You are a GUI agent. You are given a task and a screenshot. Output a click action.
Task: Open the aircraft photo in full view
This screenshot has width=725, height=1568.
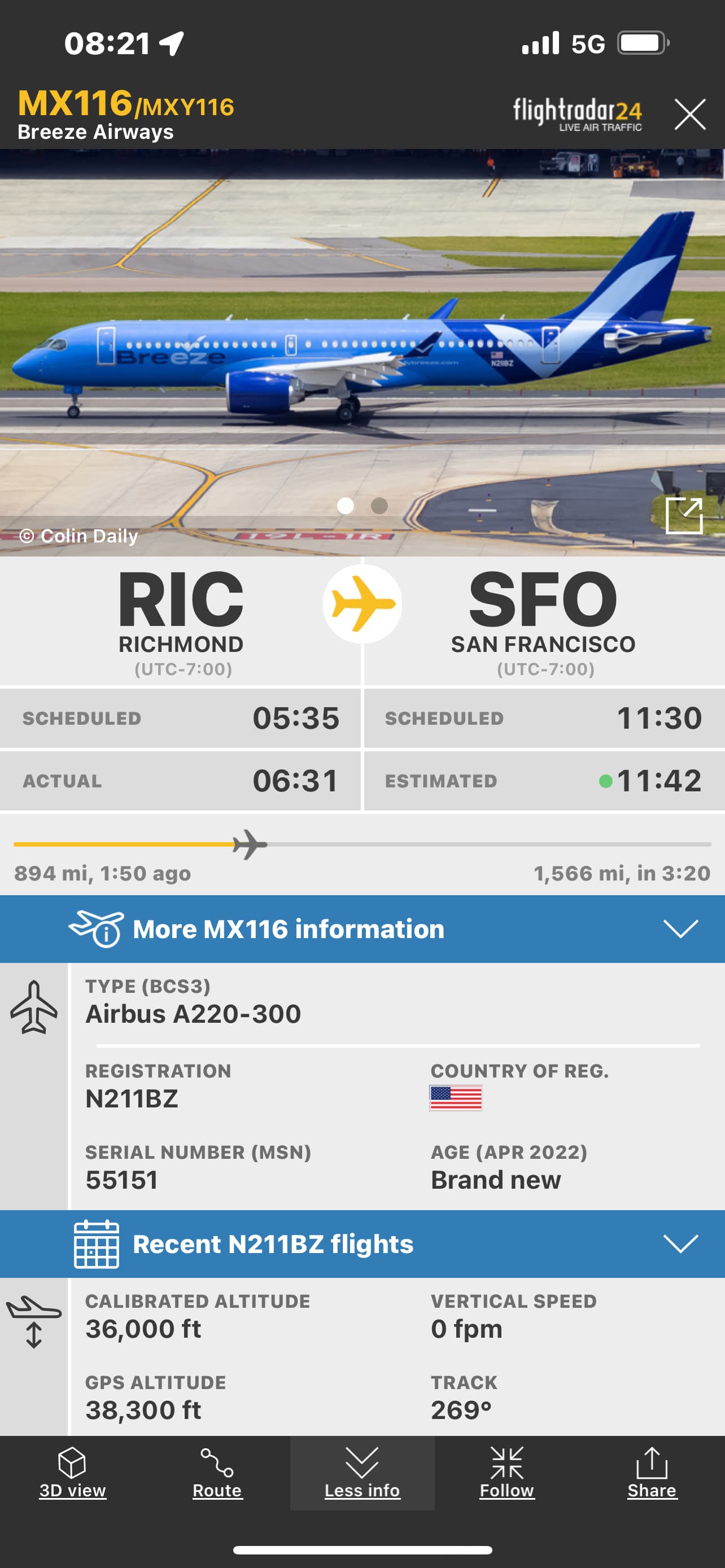coord(684,515)
